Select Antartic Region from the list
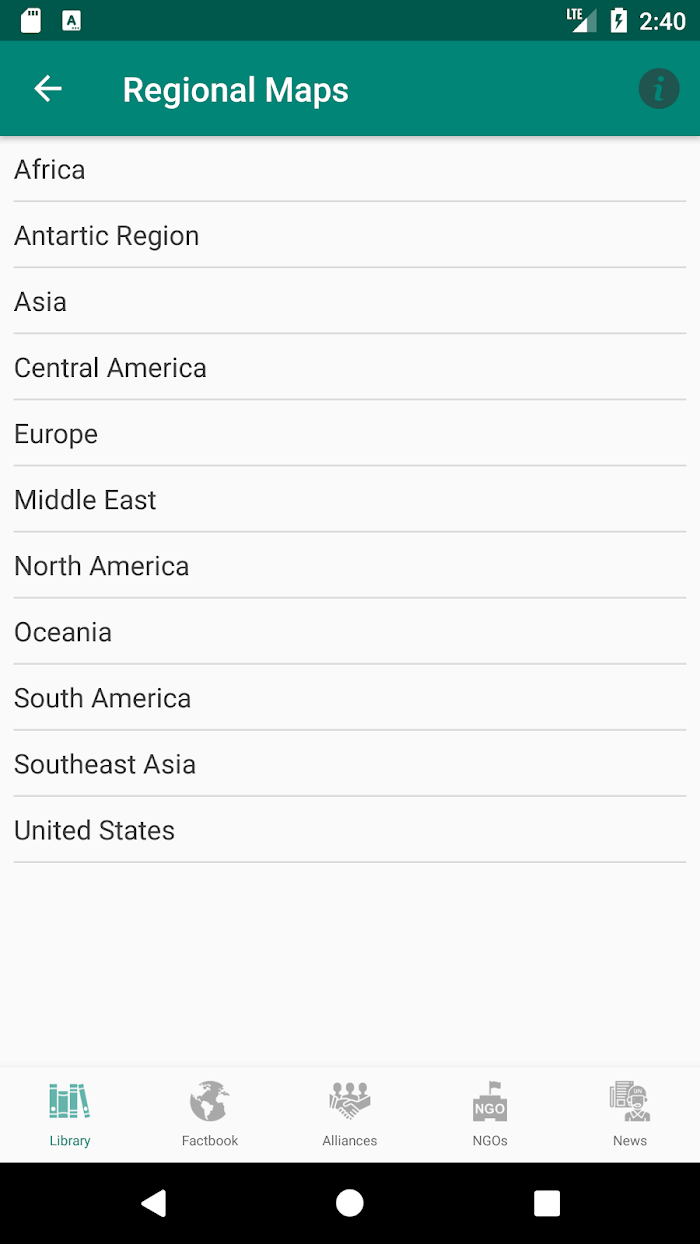 click(350, 235)
